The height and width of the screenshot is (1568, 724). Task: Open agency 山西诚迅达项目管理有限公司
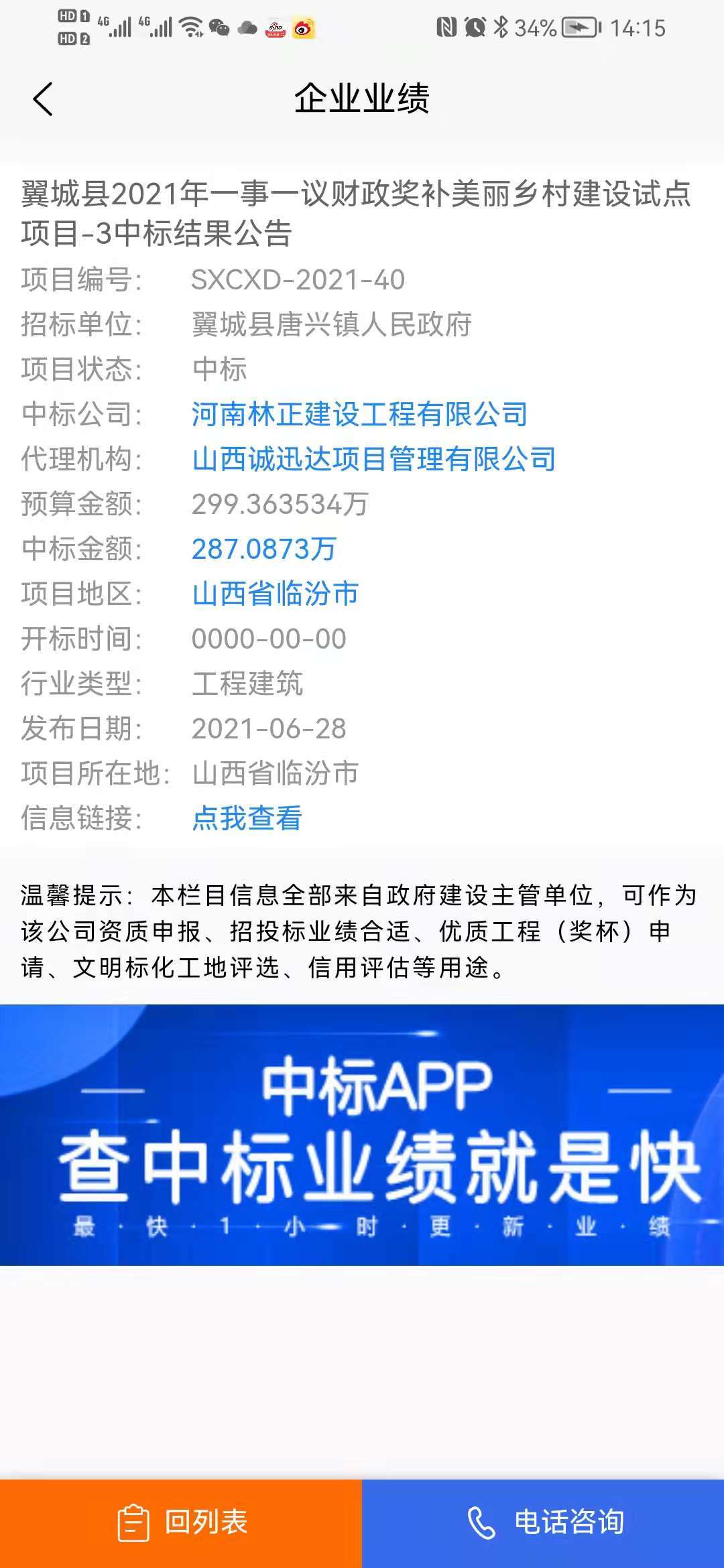coord(373,459)
